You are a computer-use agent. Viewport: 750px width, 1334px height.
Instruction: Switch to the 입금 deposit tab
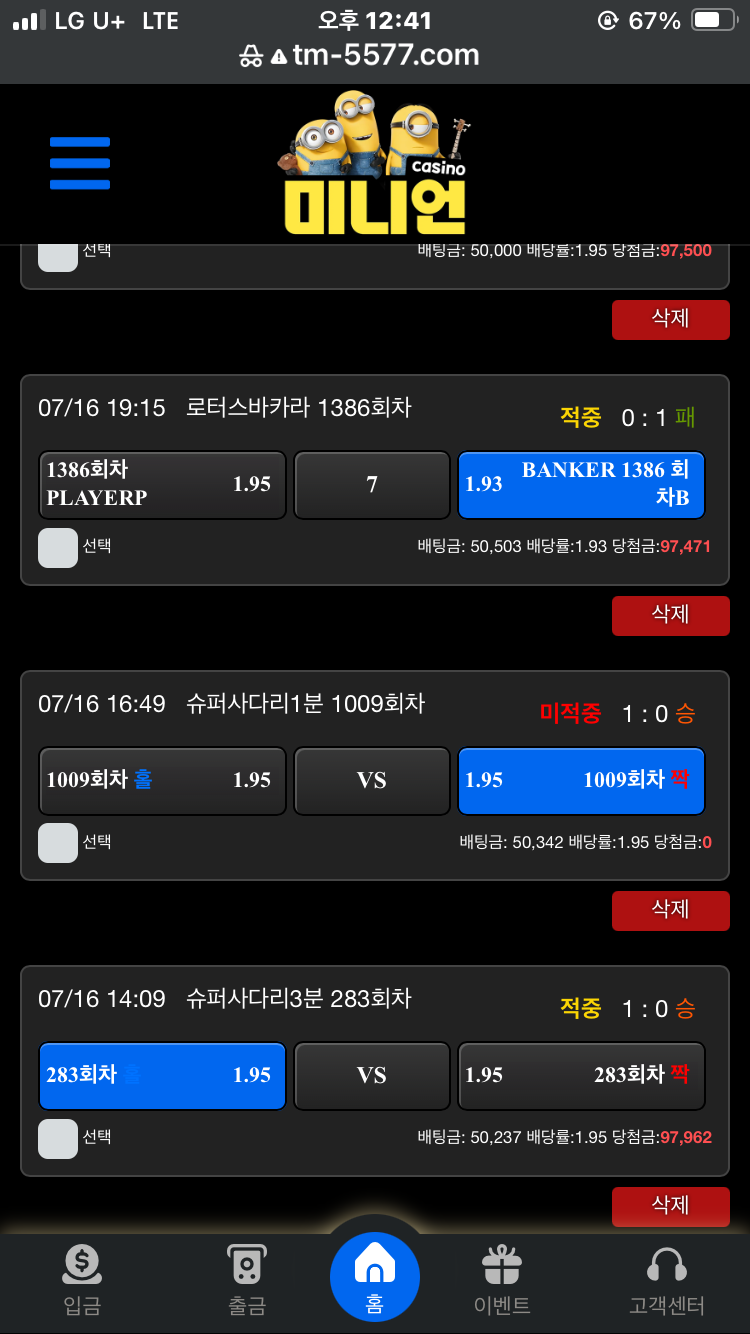tap(82, 1280)
